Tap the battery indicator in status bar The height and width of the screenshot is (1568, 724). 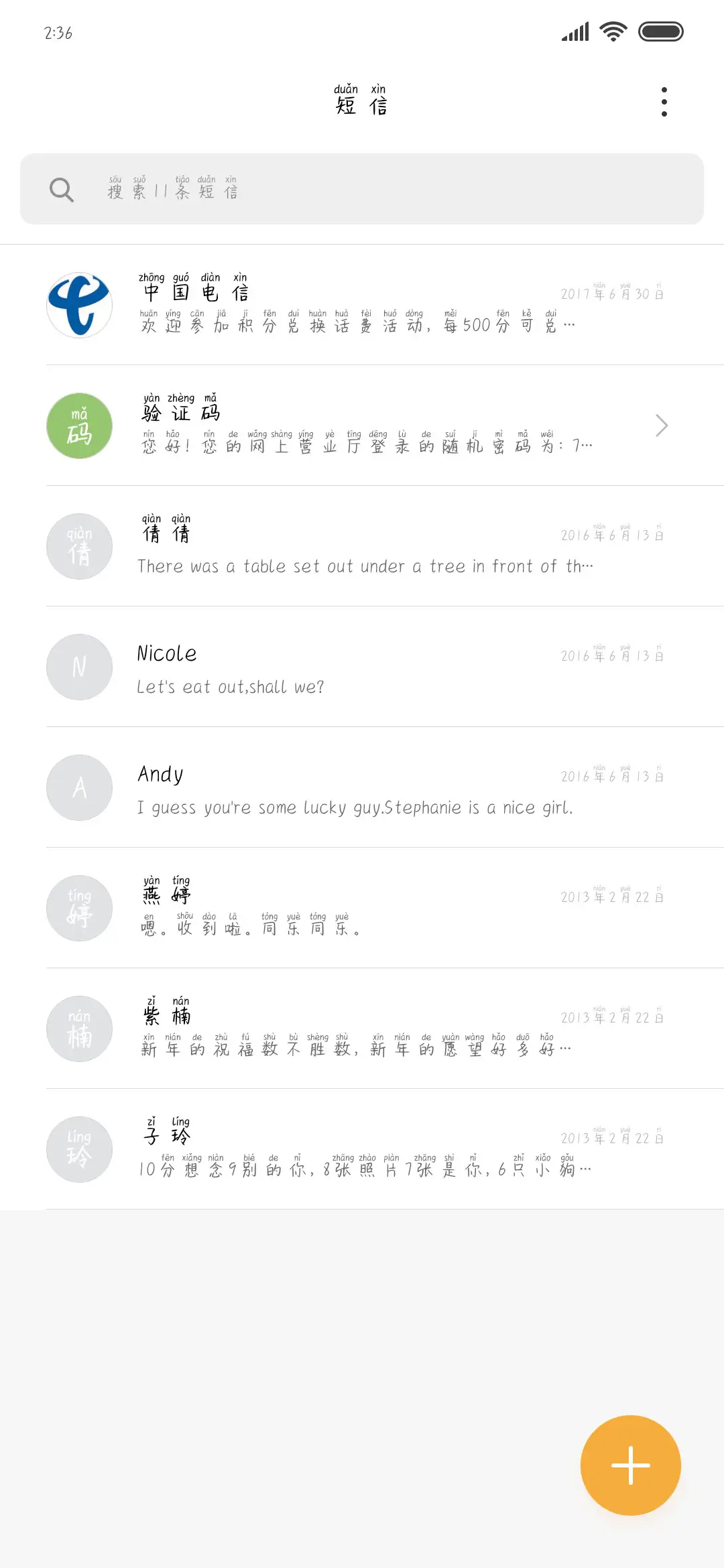660,31
